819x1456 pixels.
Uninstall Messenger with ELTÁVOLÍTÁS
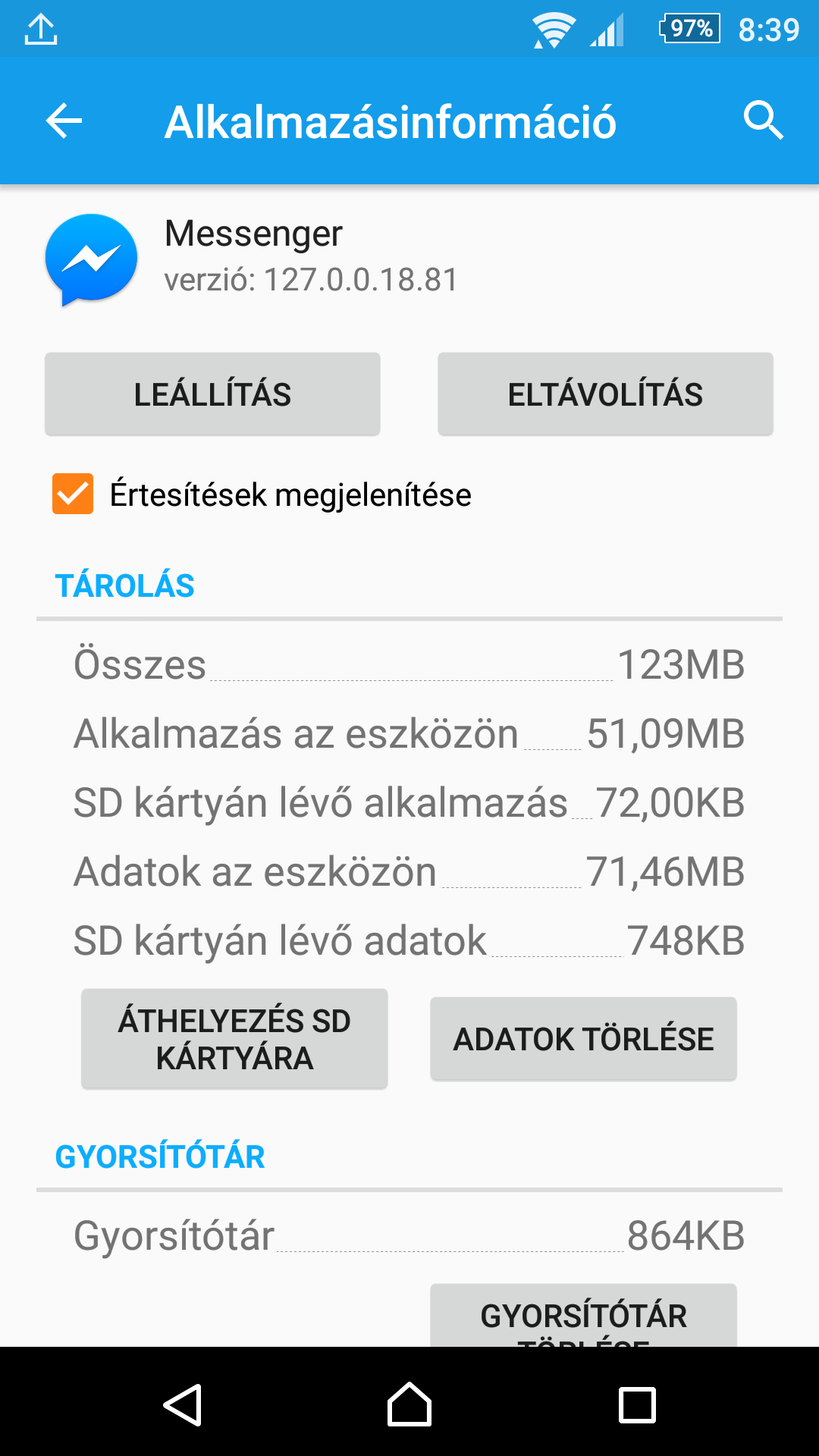click(605, 394)
